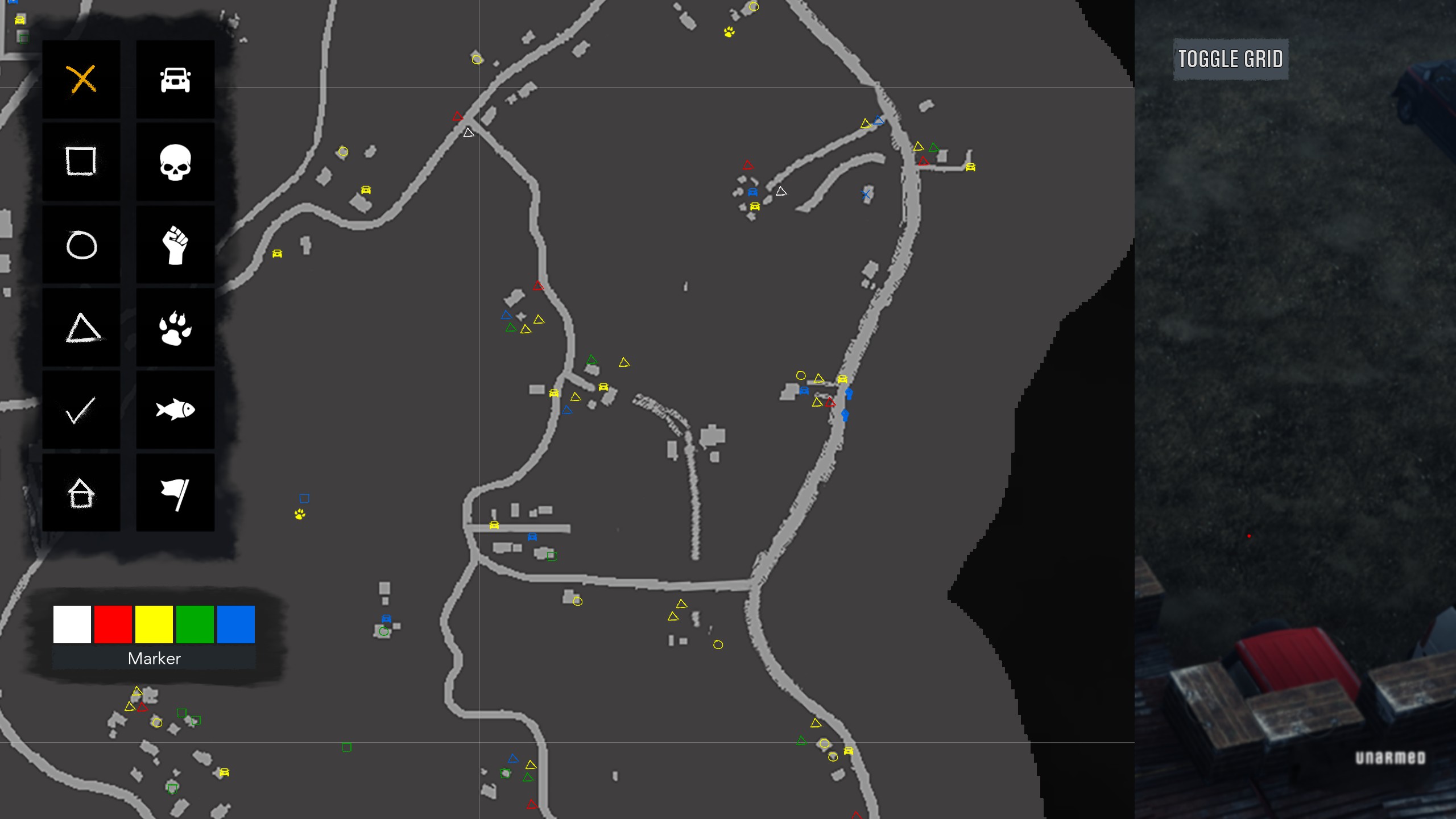This screenshot has height=819, width=1456.
Task: Select the circle marker shape
Action: coord(81,245)
